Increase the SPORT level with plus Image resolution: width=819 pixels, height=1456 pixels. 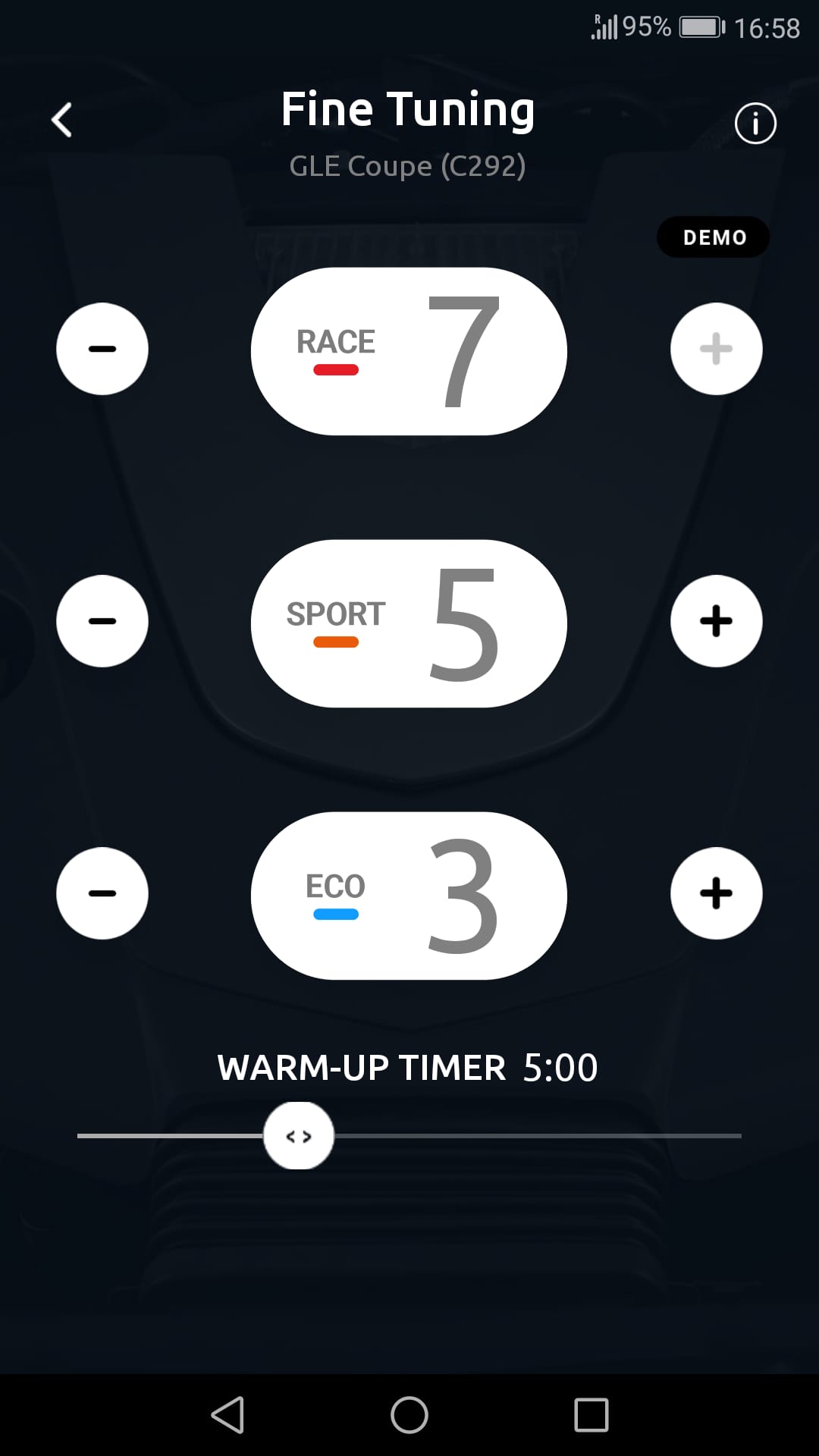(716, 621)
